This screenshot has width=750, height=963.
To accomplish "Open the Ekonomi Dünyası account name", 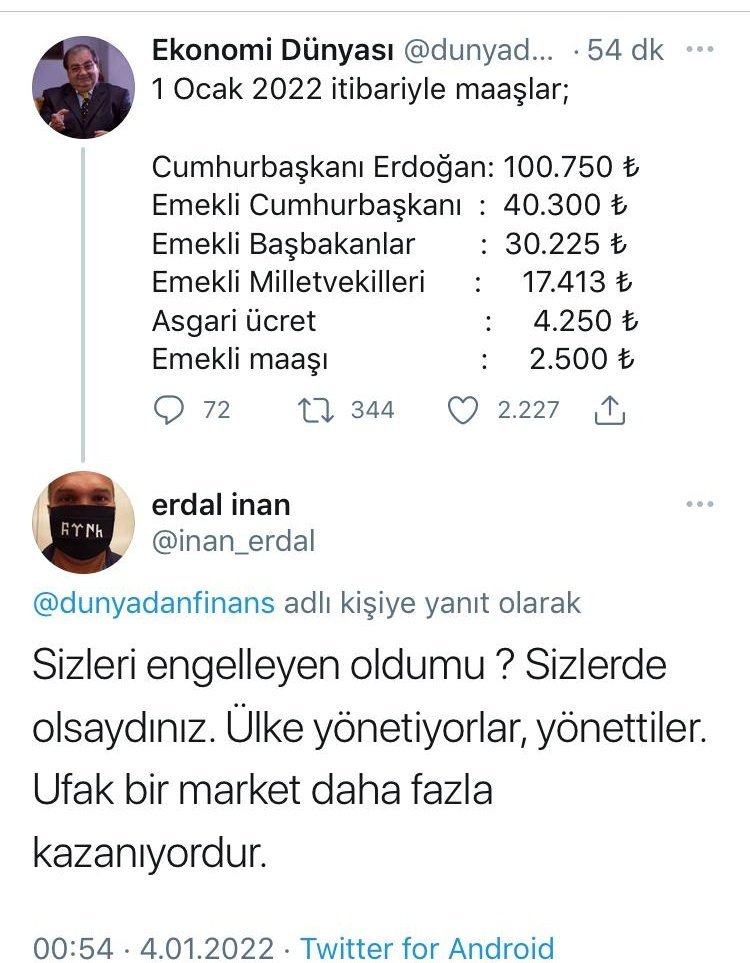I will coord(273,49).
